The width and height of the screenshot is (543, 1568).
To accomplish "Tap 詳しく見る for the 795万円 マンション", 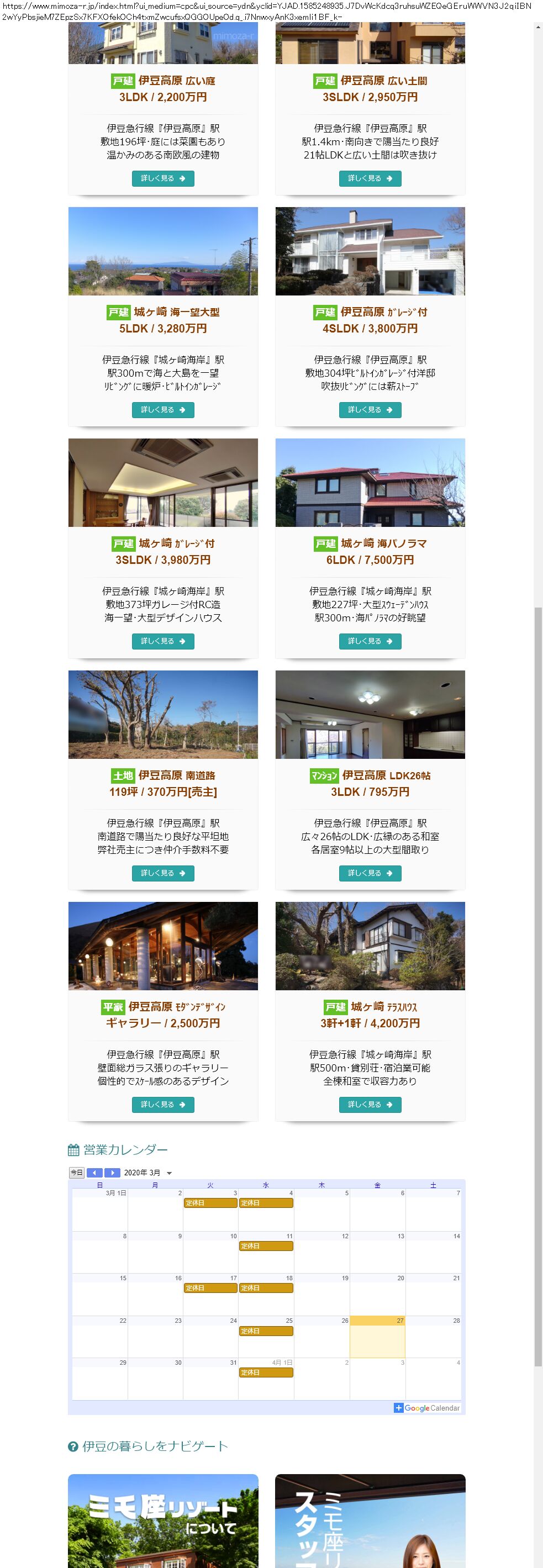I will pos(370,873).
